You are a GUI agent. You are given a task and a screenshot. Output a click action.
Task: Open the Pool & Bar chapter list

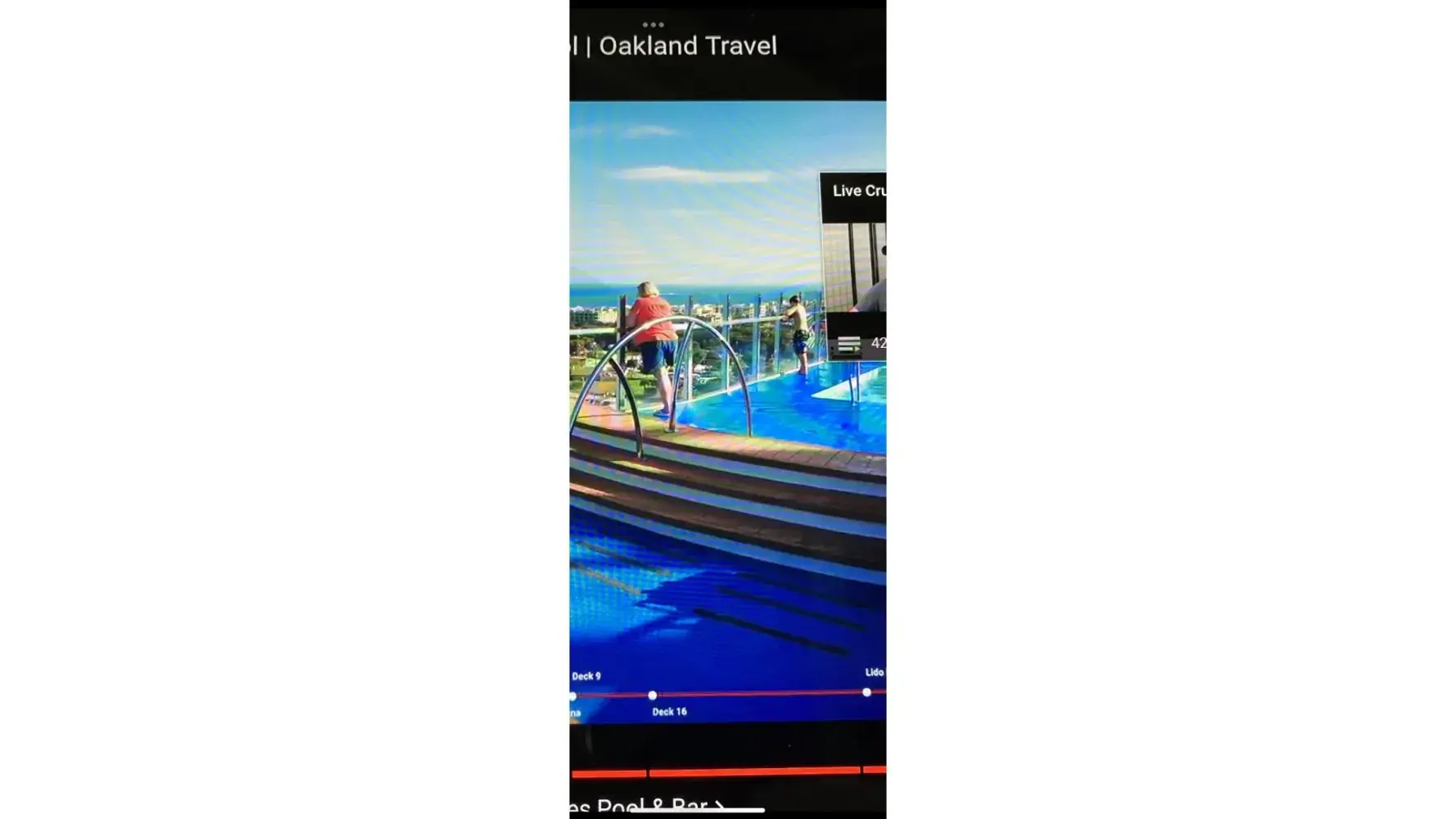tap(647, 805)
